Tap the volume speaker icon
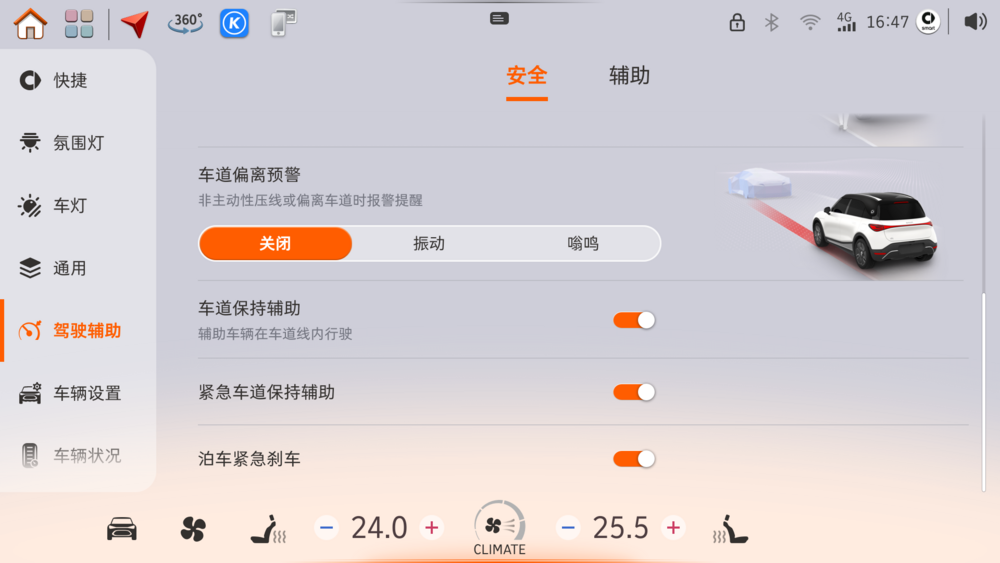 pyautogui.click(x=975, y=22)
